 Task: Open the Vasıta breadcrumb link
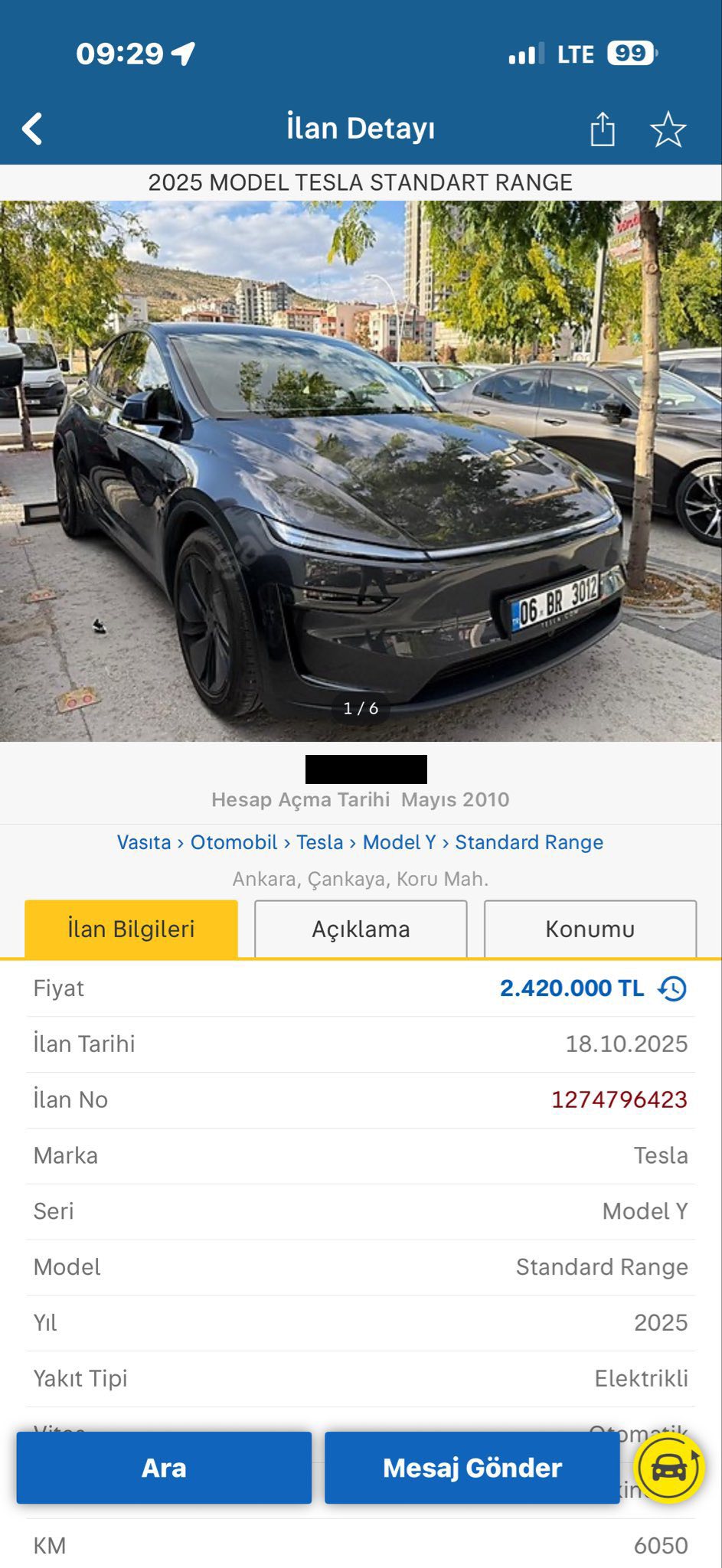pyautogui.click(x=144, y=842)
